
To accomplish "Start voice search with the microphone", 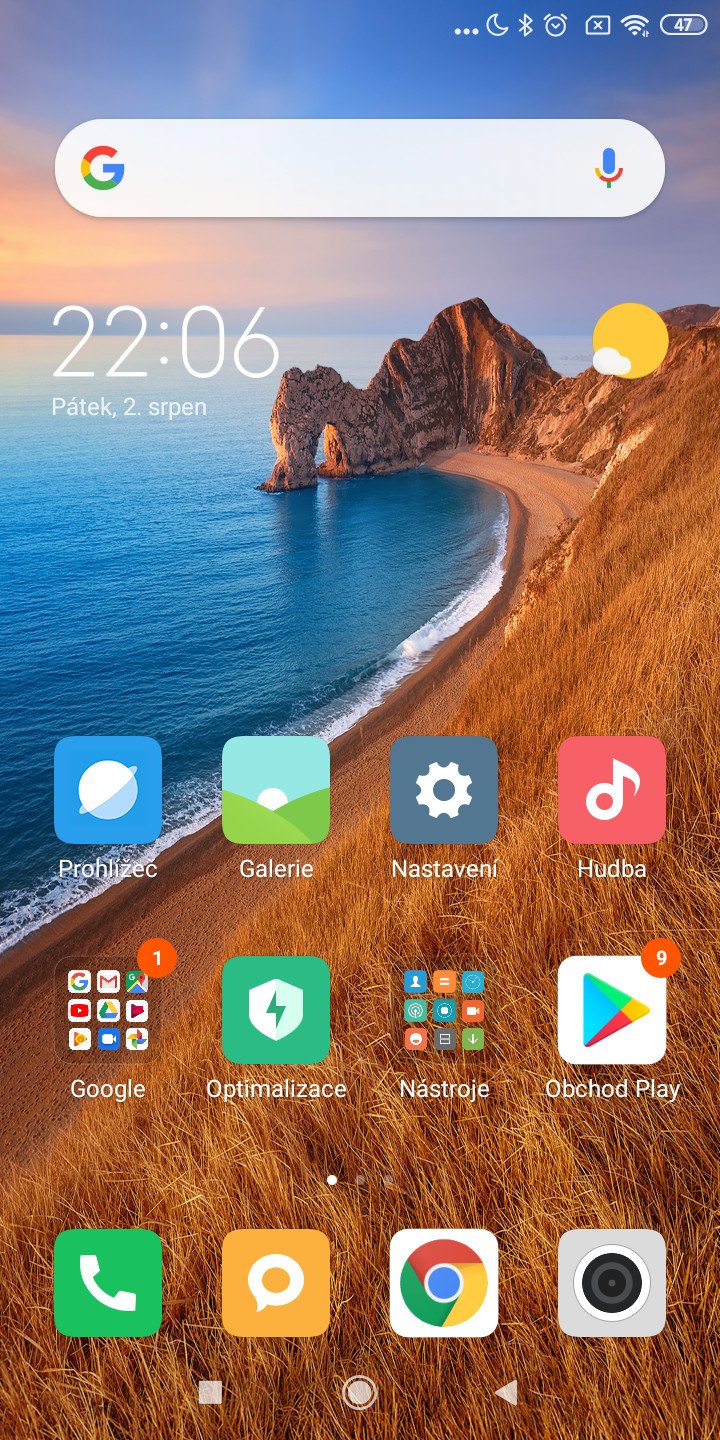I will [x=608, y=168].
